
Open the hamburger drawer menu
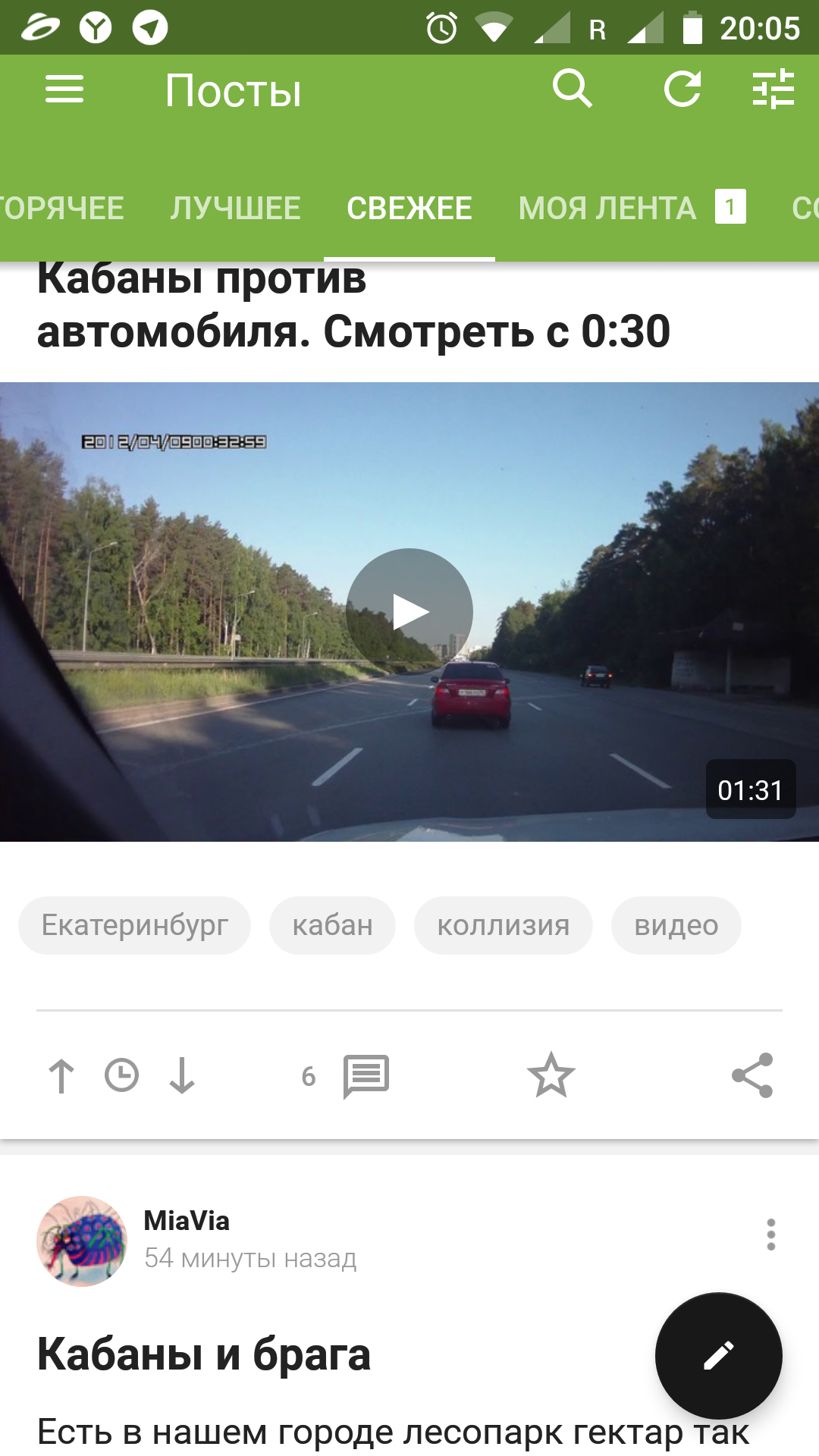coord(64,89)
